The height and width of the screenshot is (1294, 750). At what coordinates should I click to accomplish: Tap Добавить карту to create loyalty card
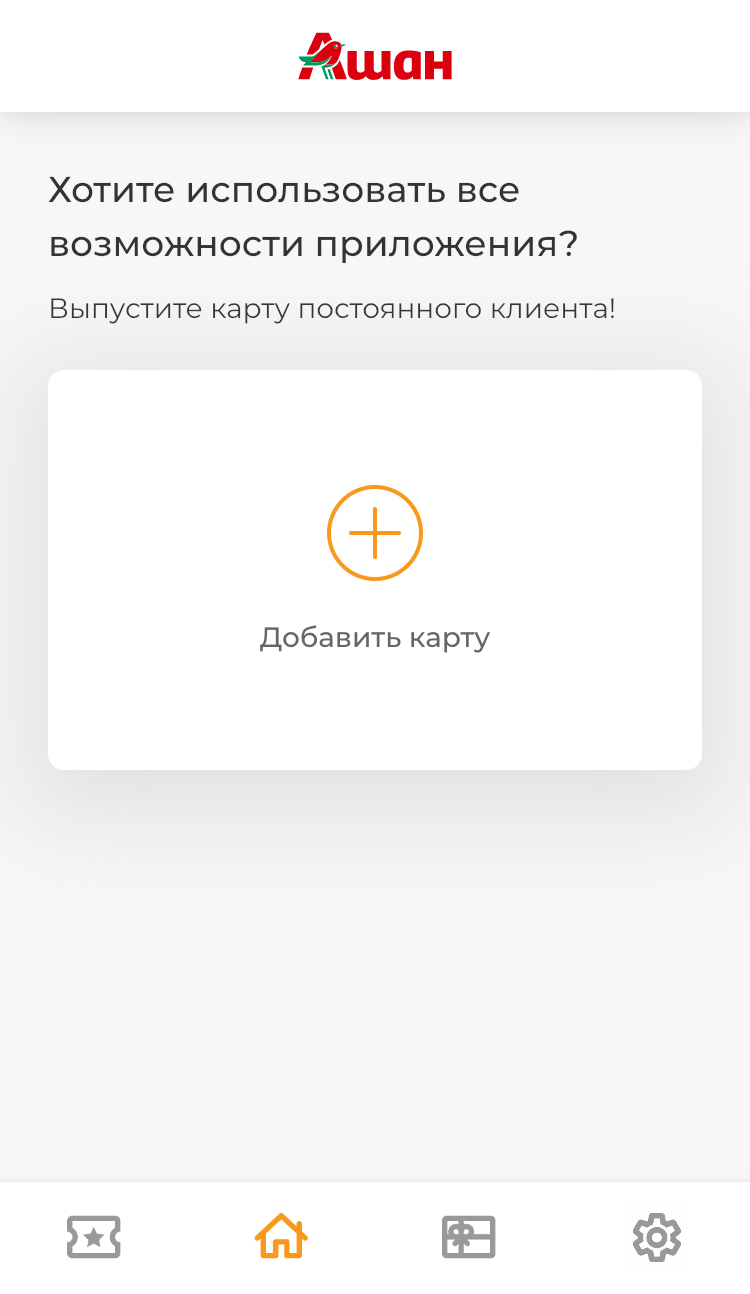[375, 637]
